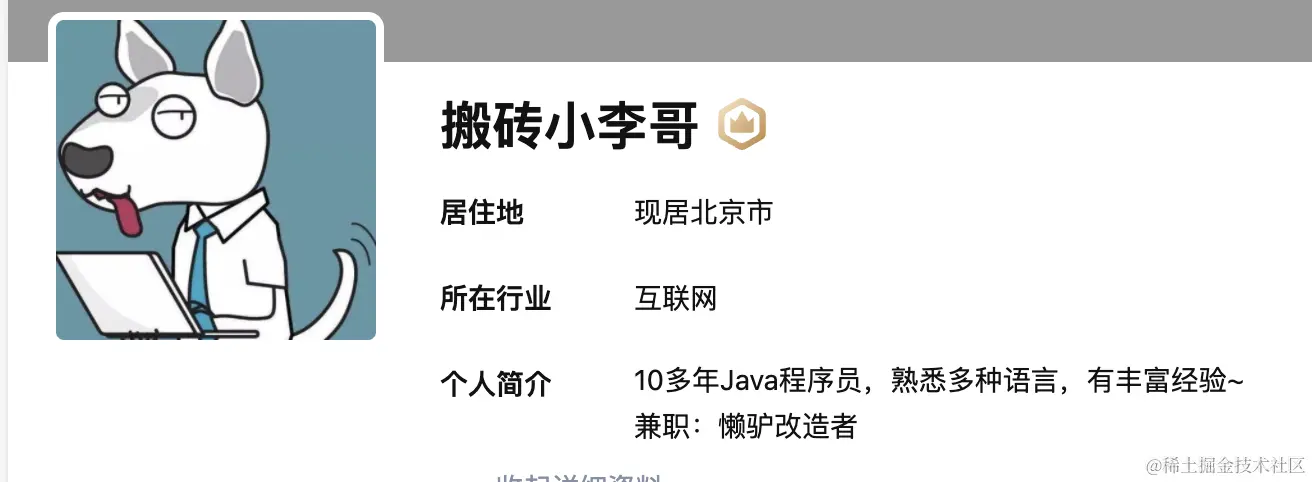Open the cartoon dog profile avatar
Screen dimensions: 1312x482
point(216,180)
